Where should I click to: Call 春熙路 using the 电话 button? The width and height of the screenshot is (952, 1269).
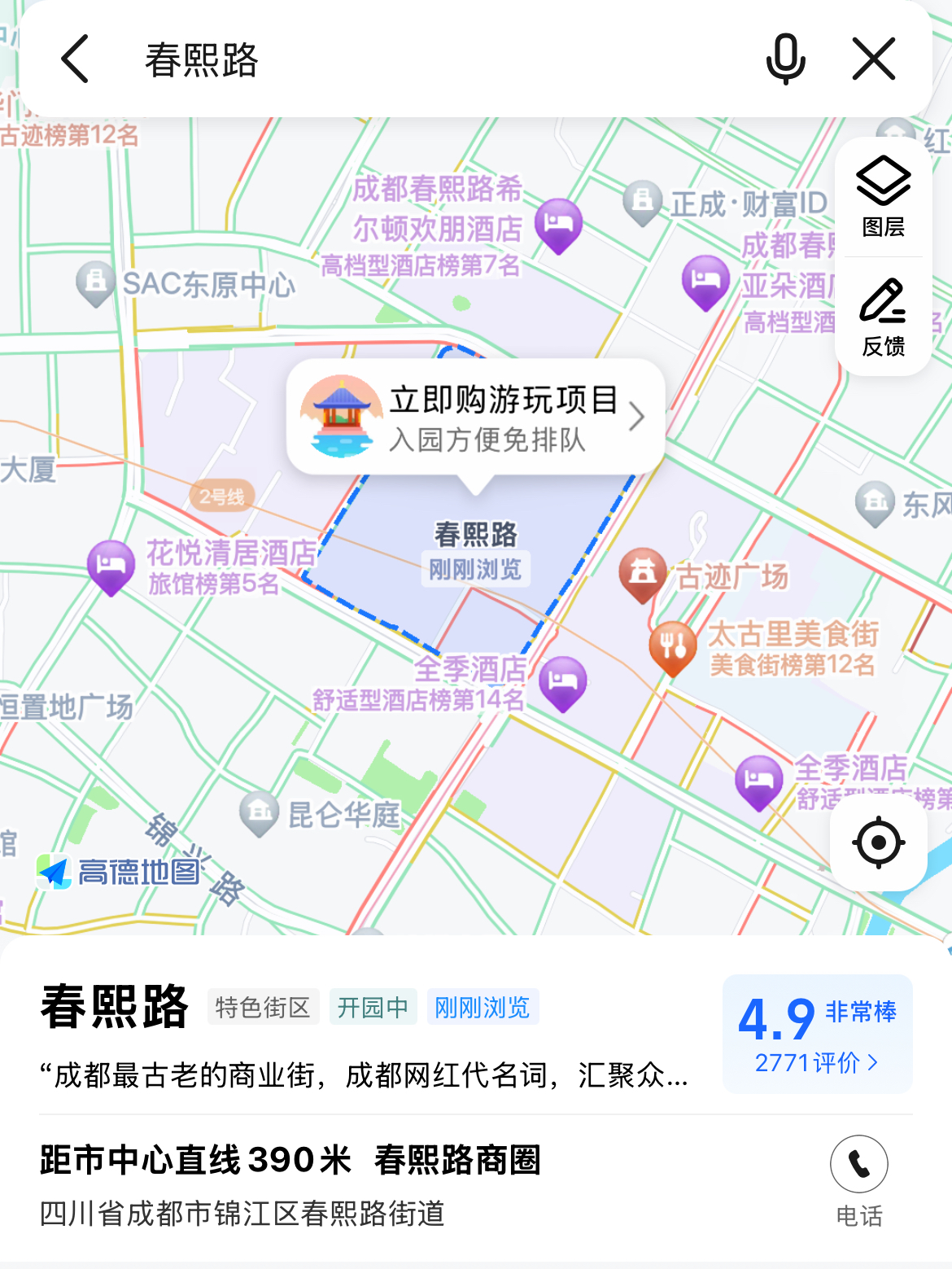tap(859, 1166)
